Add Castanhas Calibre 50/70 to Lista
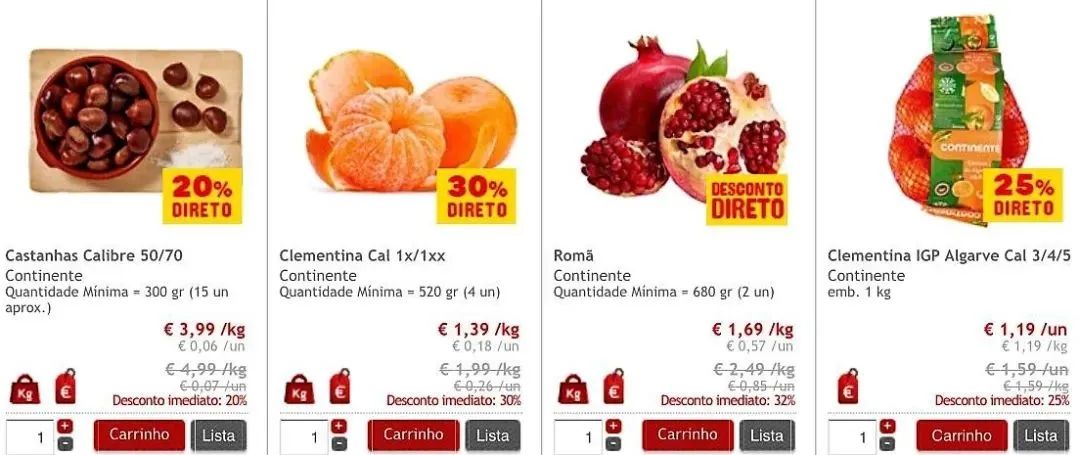 point(218,435)
